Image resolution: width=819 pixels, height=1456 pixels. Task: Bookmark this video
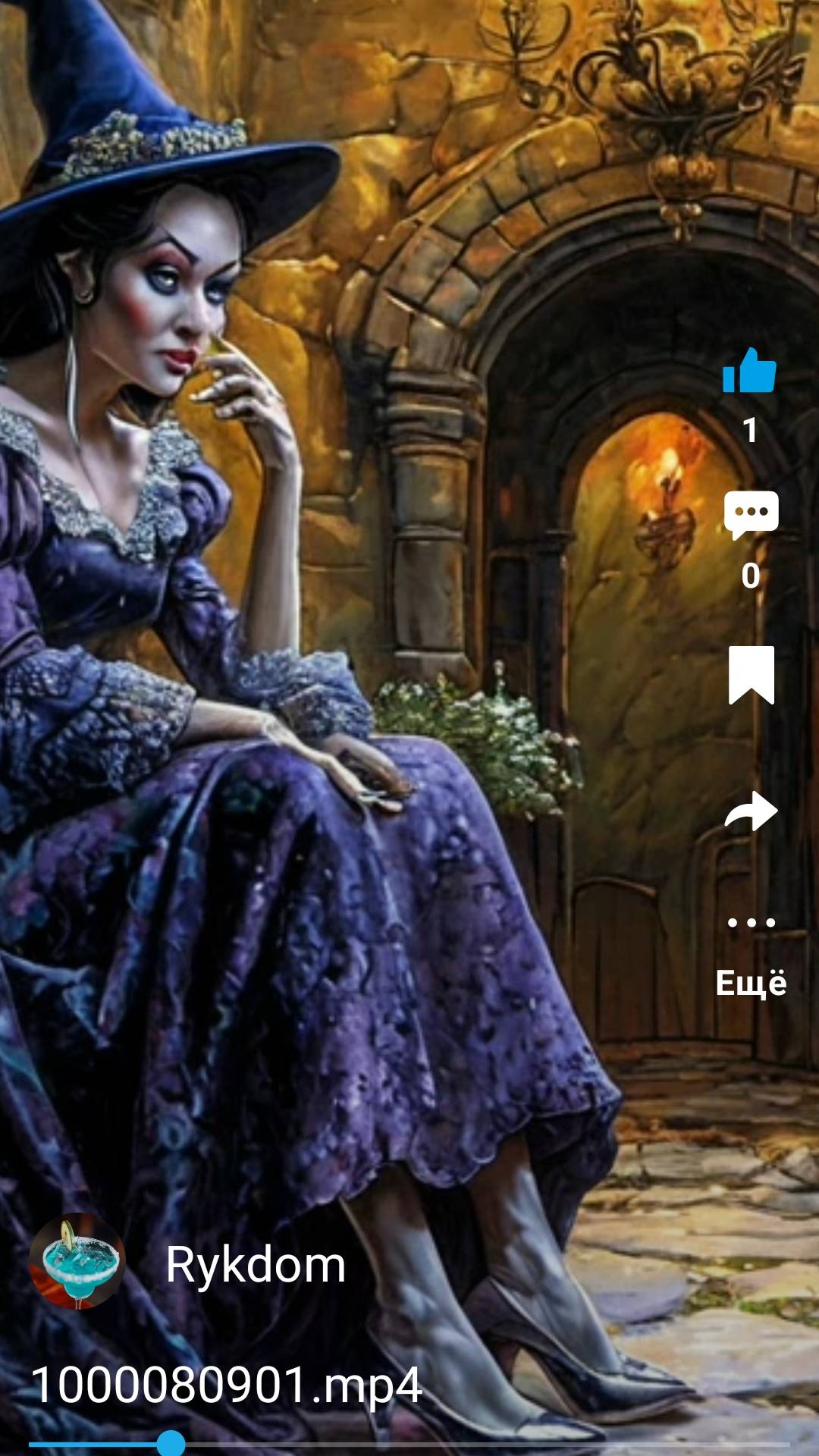coord(751,674)
